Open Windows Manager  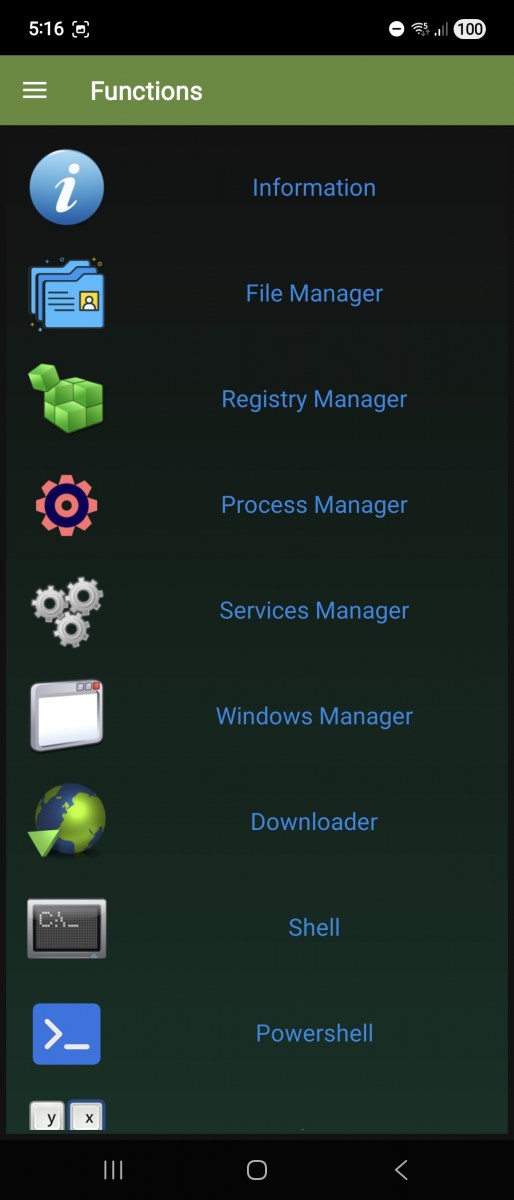pyautogui.click(x=257, y=716)
